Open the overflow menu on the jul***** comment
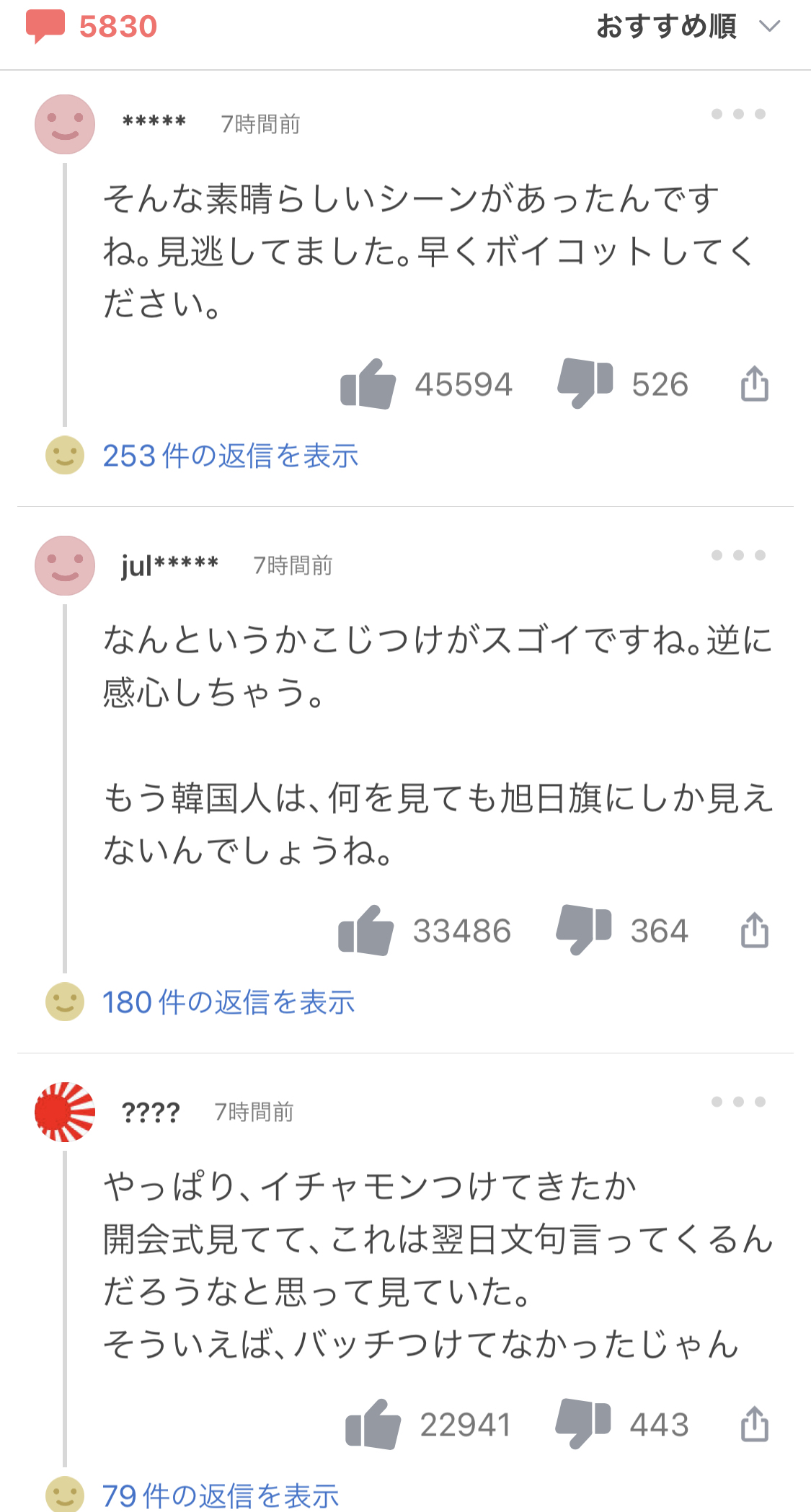Image resolution: width=811 pixels, height=1512 pixels. point(737,555)
